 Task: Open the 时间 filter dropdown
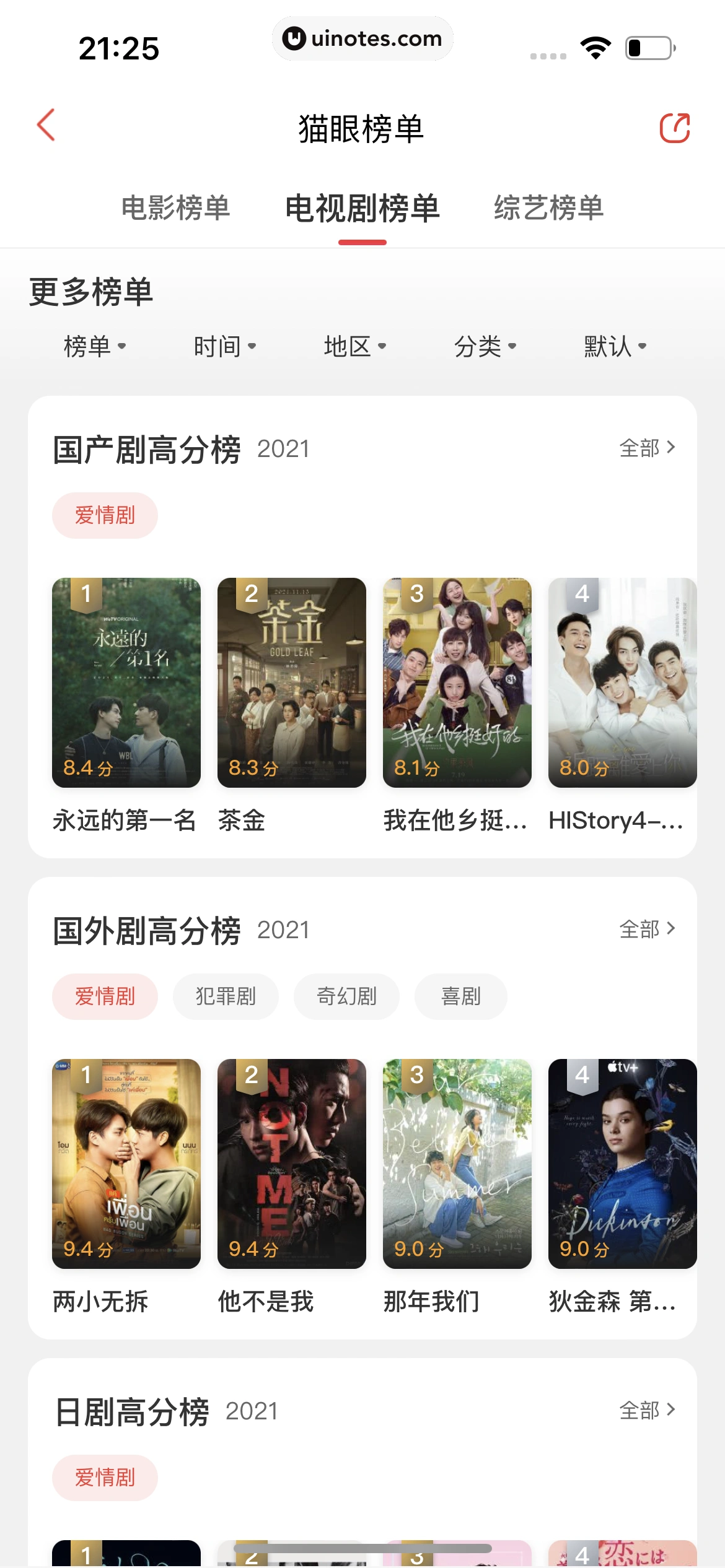(x=225, y=347)
